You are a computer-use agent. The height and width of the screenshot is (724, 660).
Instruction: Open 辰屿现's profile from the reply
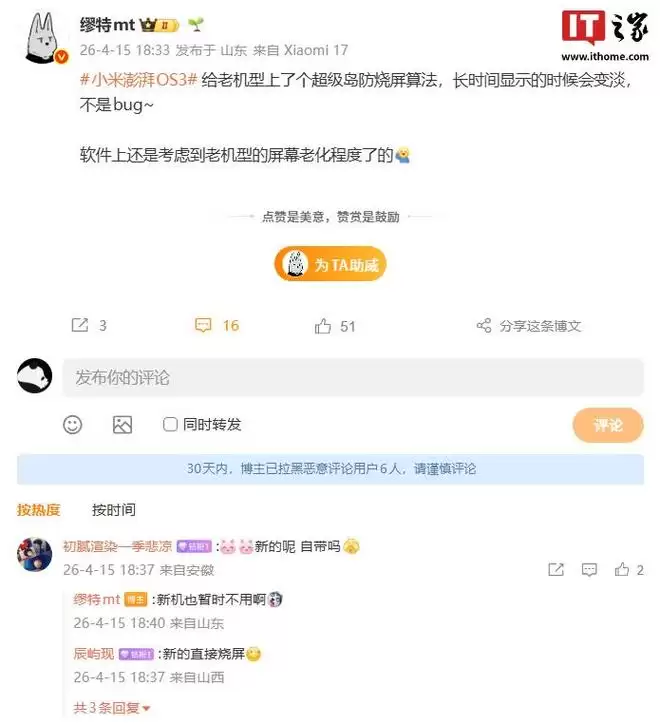tap(94, 654)
